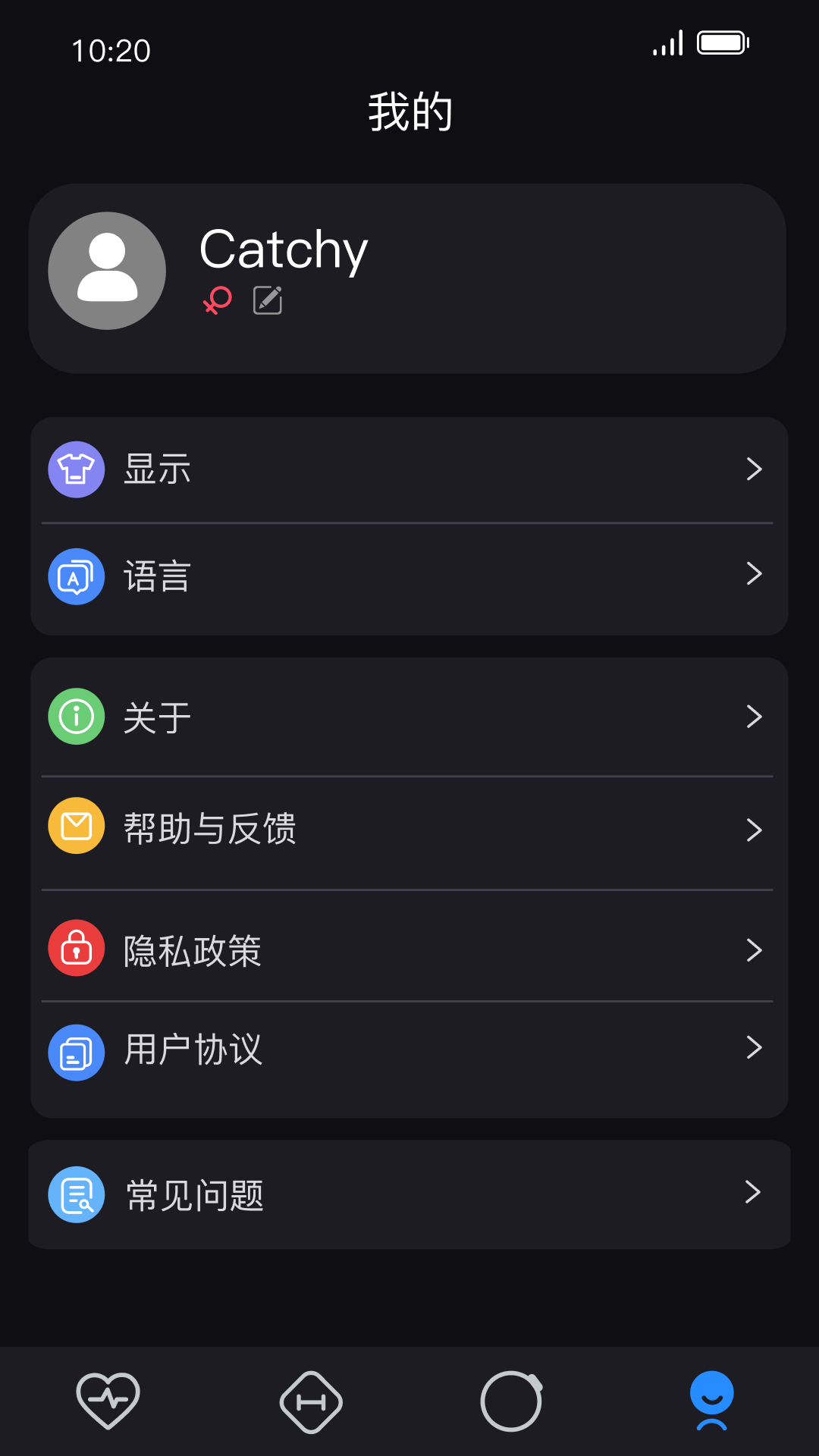819x1456 pixels.
Task: Expand the 显示 row chevron
Action: click(755, 469)
